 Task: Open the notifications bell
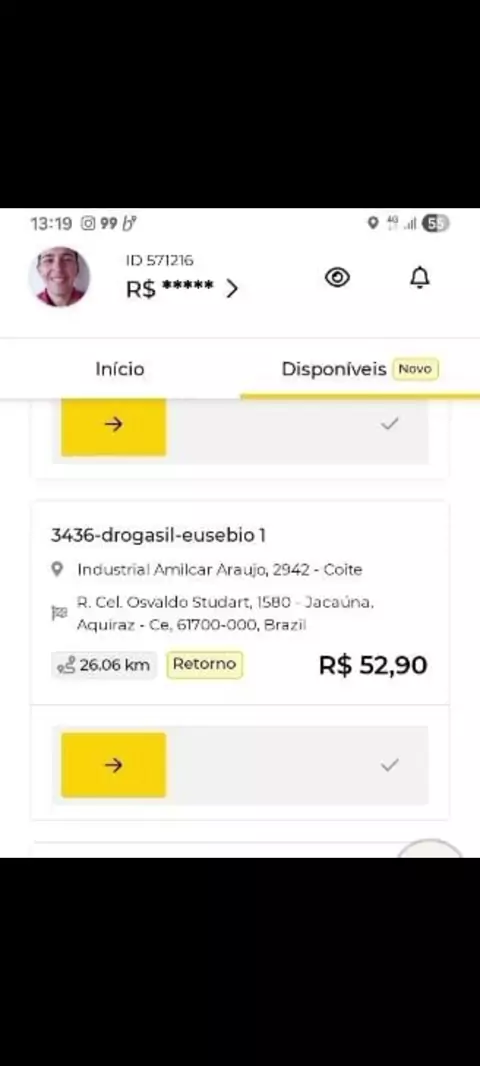point(420,277)
